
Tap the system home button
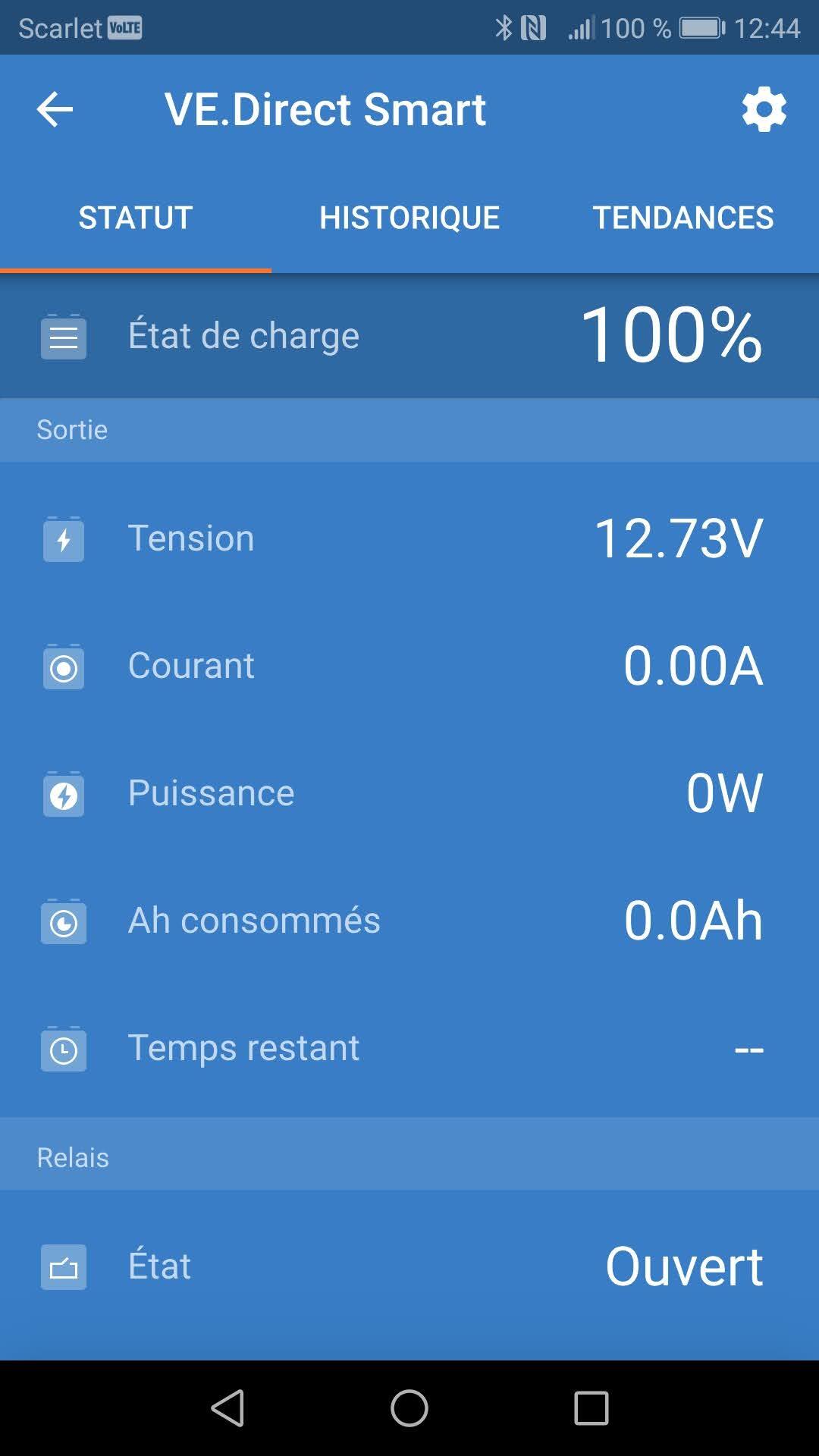409,1408
